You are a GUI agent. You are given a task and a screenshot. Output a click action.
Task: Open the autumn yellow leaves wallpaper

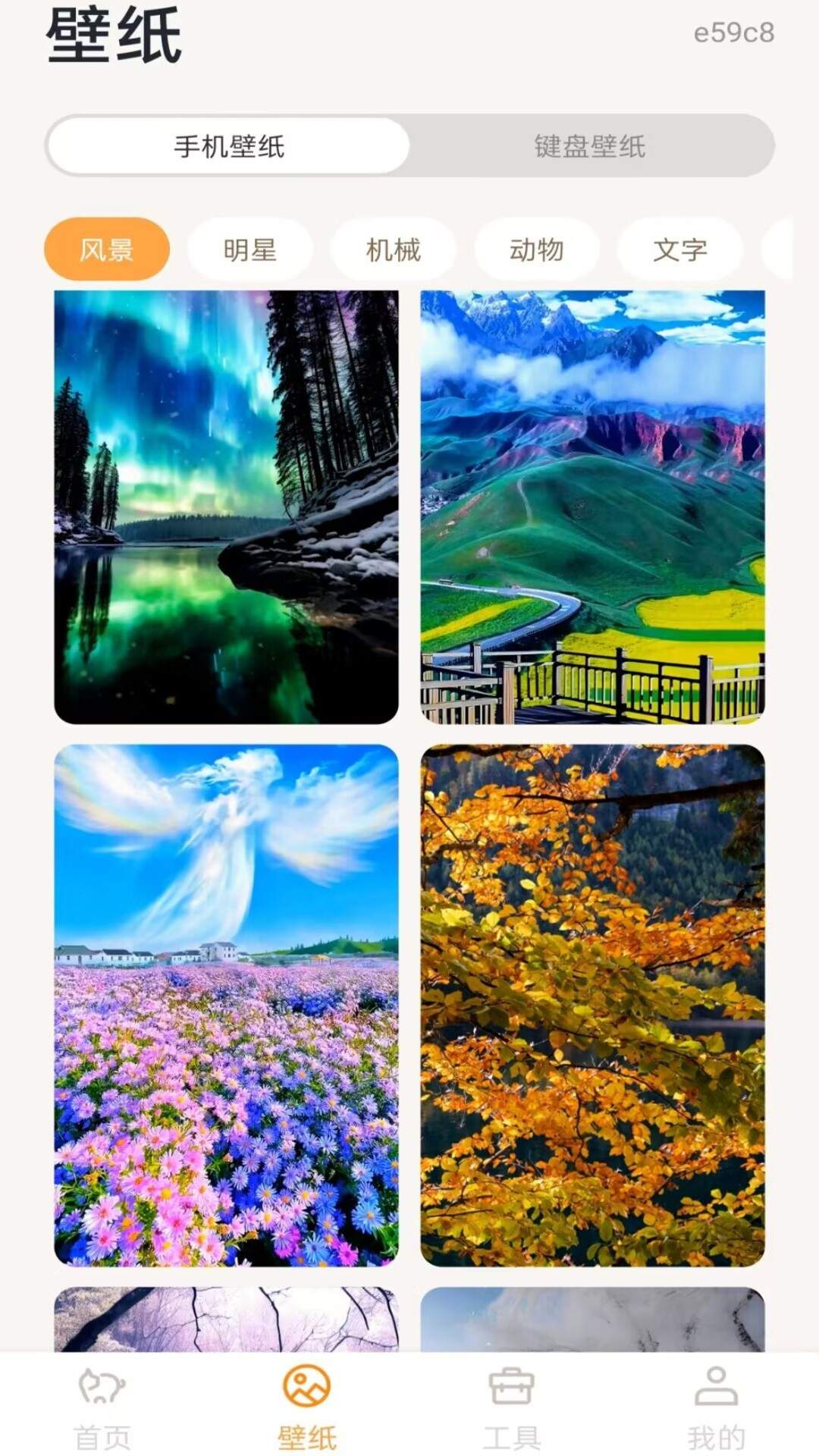pos(593,1006)
